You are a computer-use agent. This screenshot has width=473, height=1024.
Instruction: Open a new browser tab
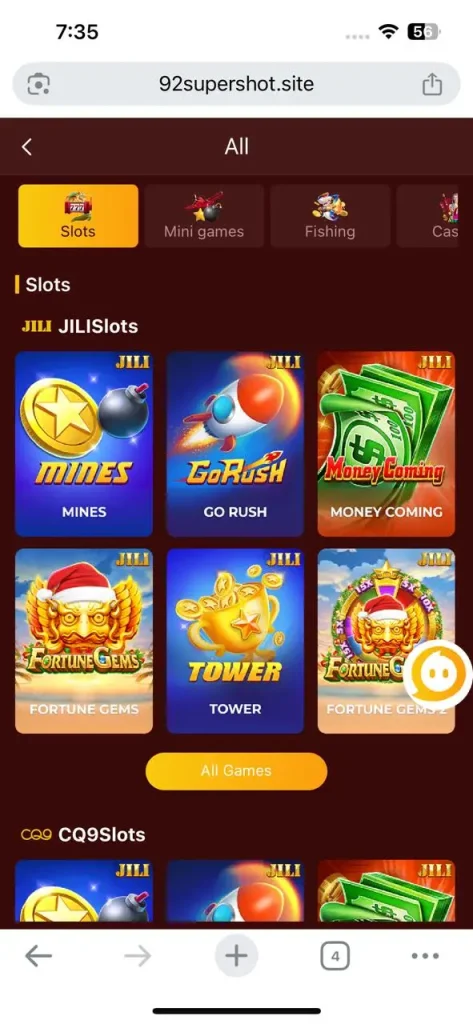(236, 956)
